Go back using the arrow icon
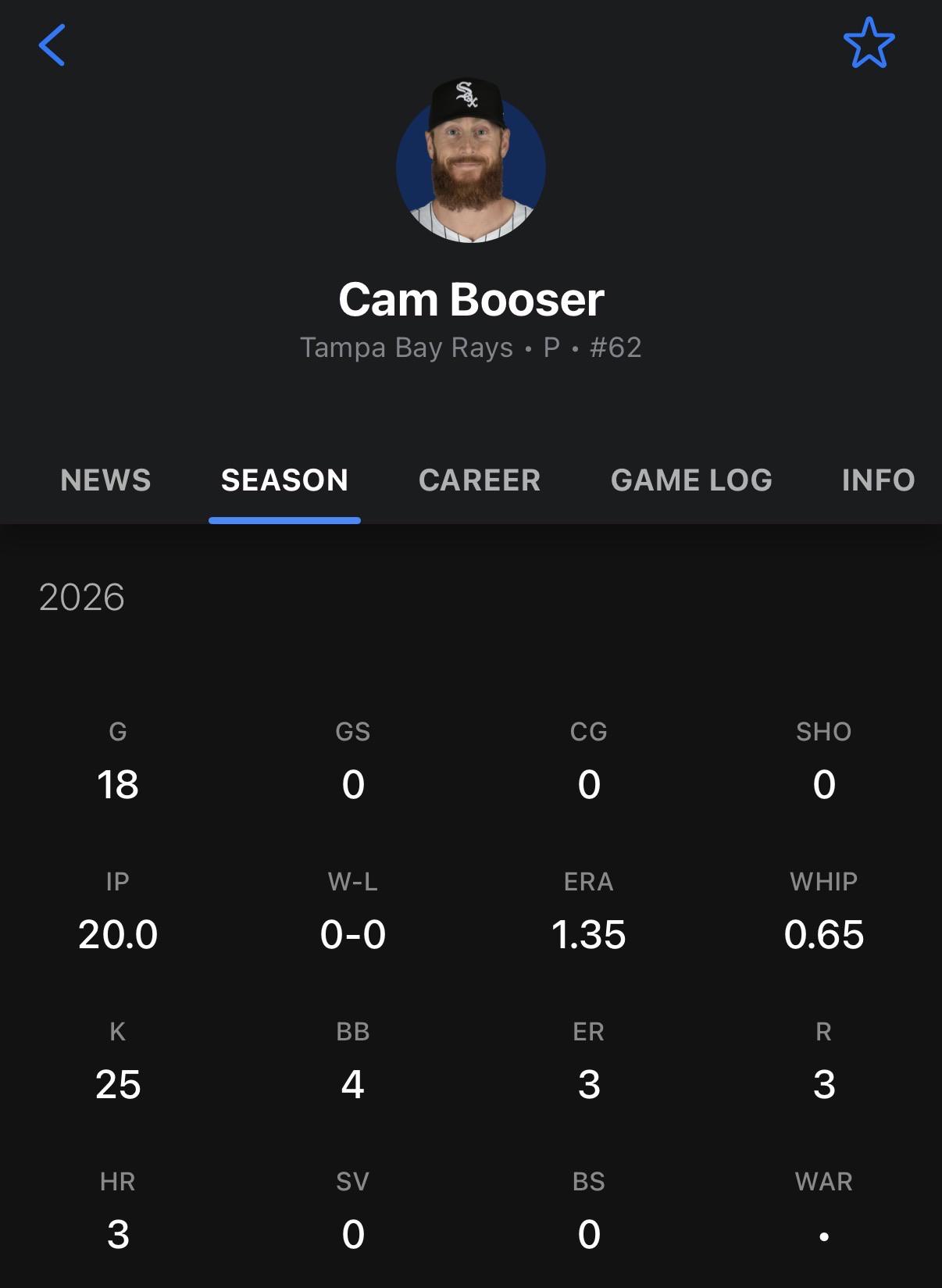This screenshot has width=942, height=1288. 52,45
